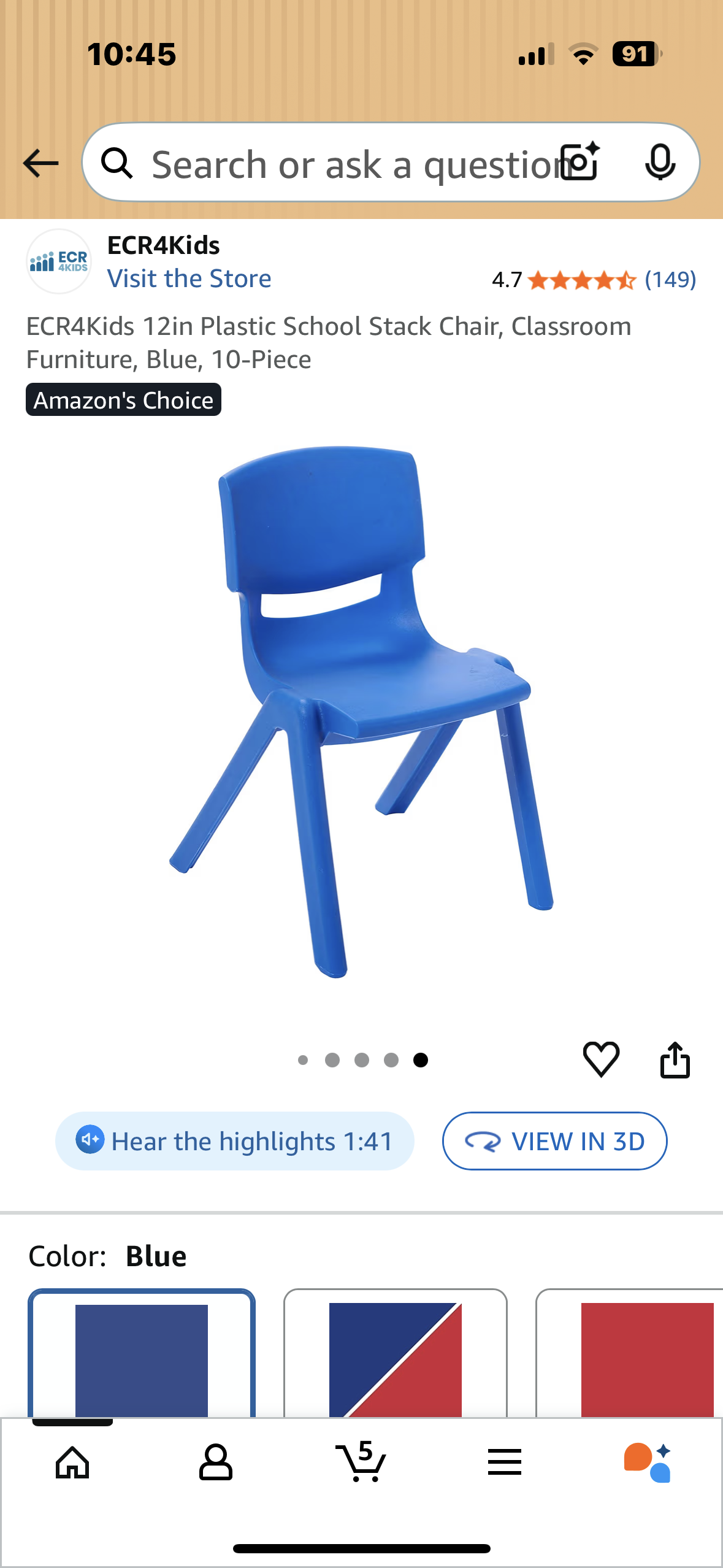Screen dimensions: 723x1568
Task: Tap the ECR4Kids store logo
Action: 58,259
